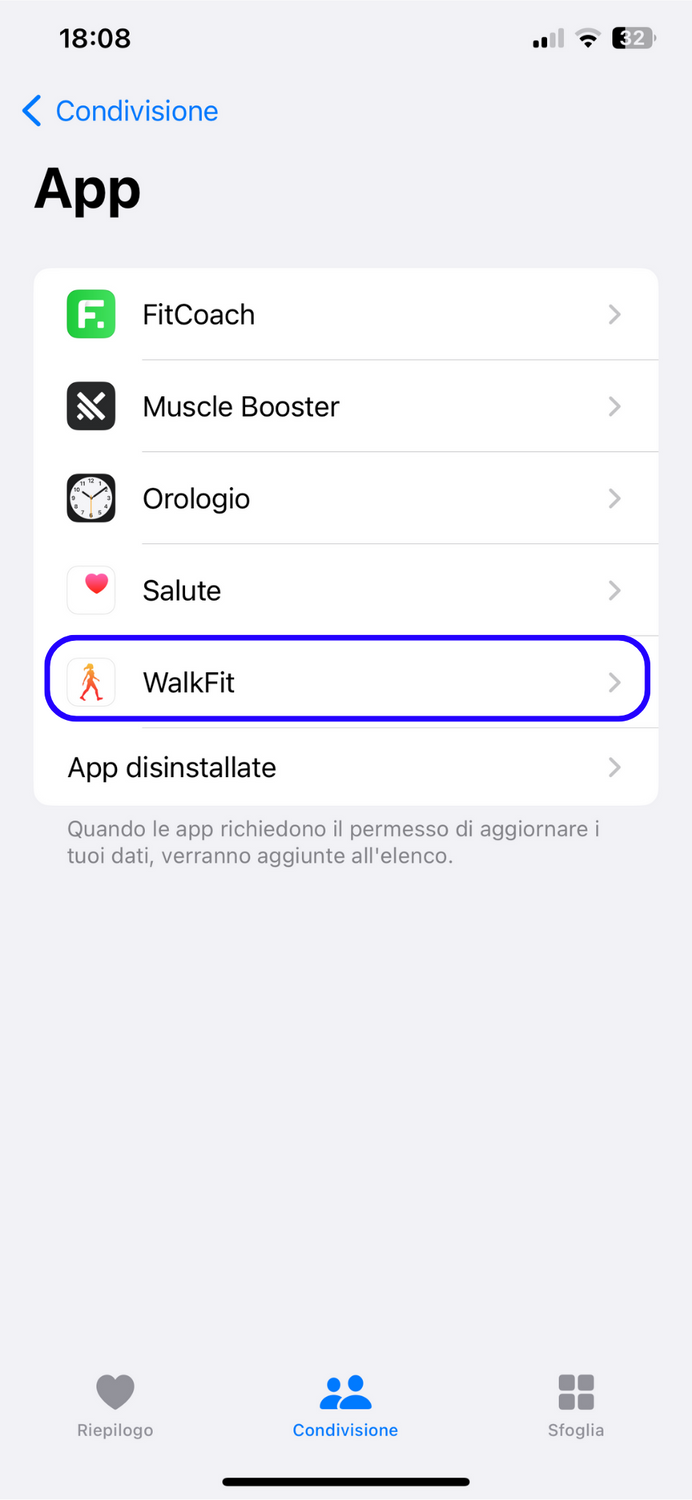Open FitCoach app settings

pos(346,314)
